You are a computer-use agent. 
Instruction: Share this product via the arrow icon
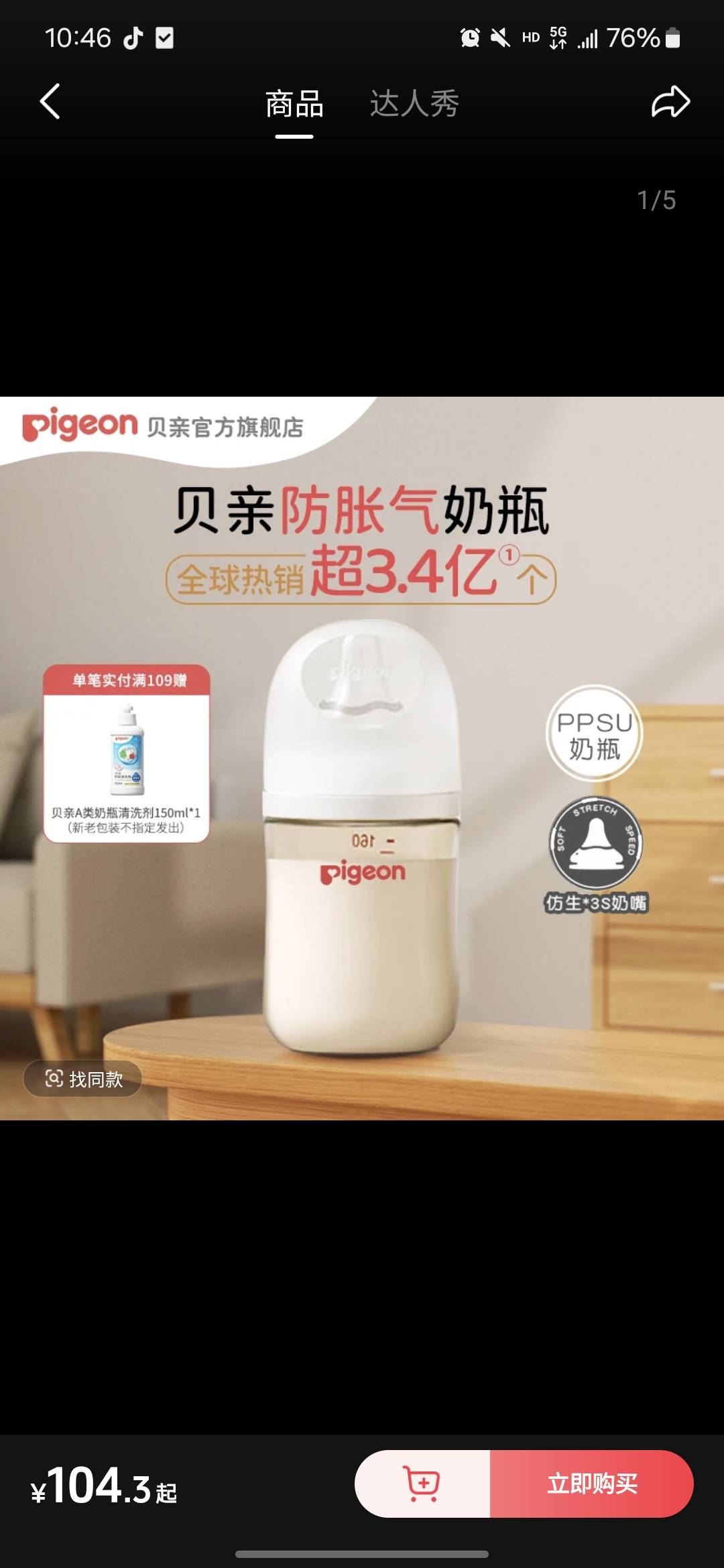pyautogui.click(x=670, y=102)
